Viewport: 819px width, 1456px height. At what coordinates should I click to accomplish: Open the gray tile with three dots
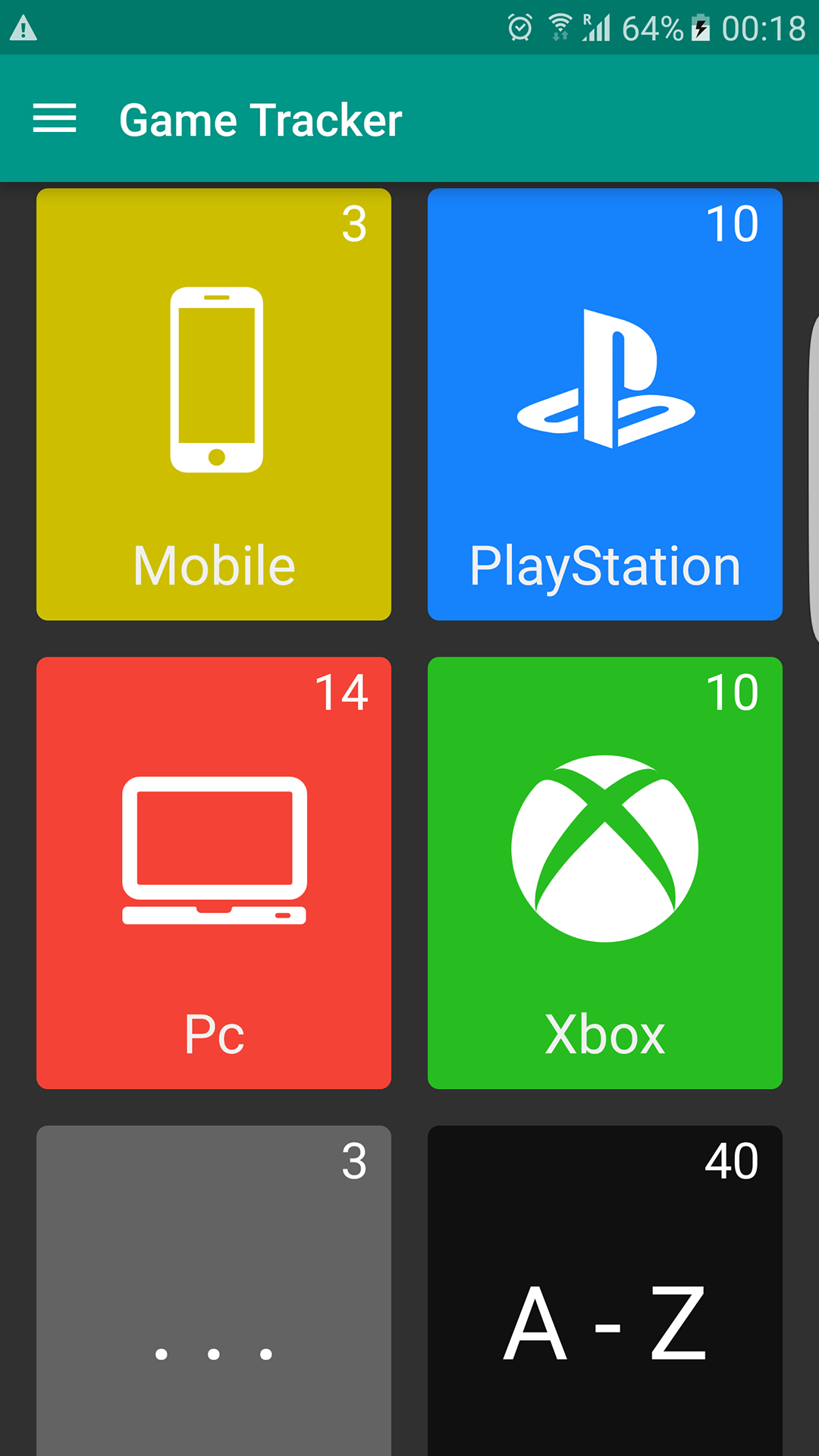click(x=213, y=1289)
